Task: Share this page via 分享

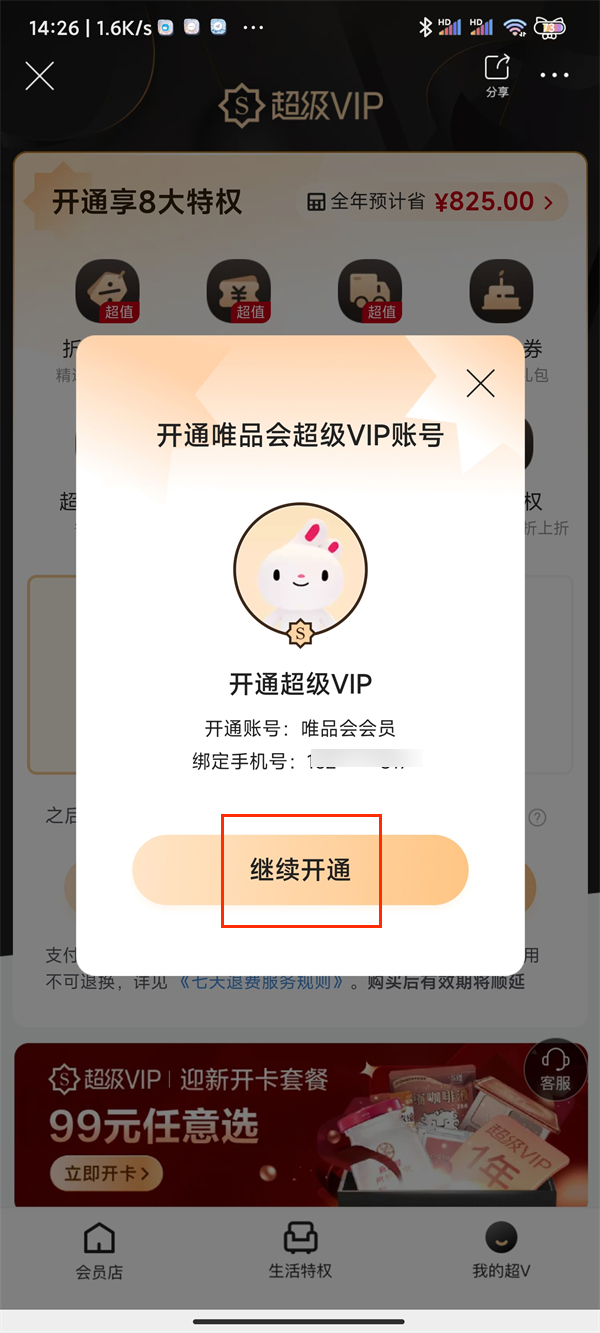Action: click(x=497, y=75)
